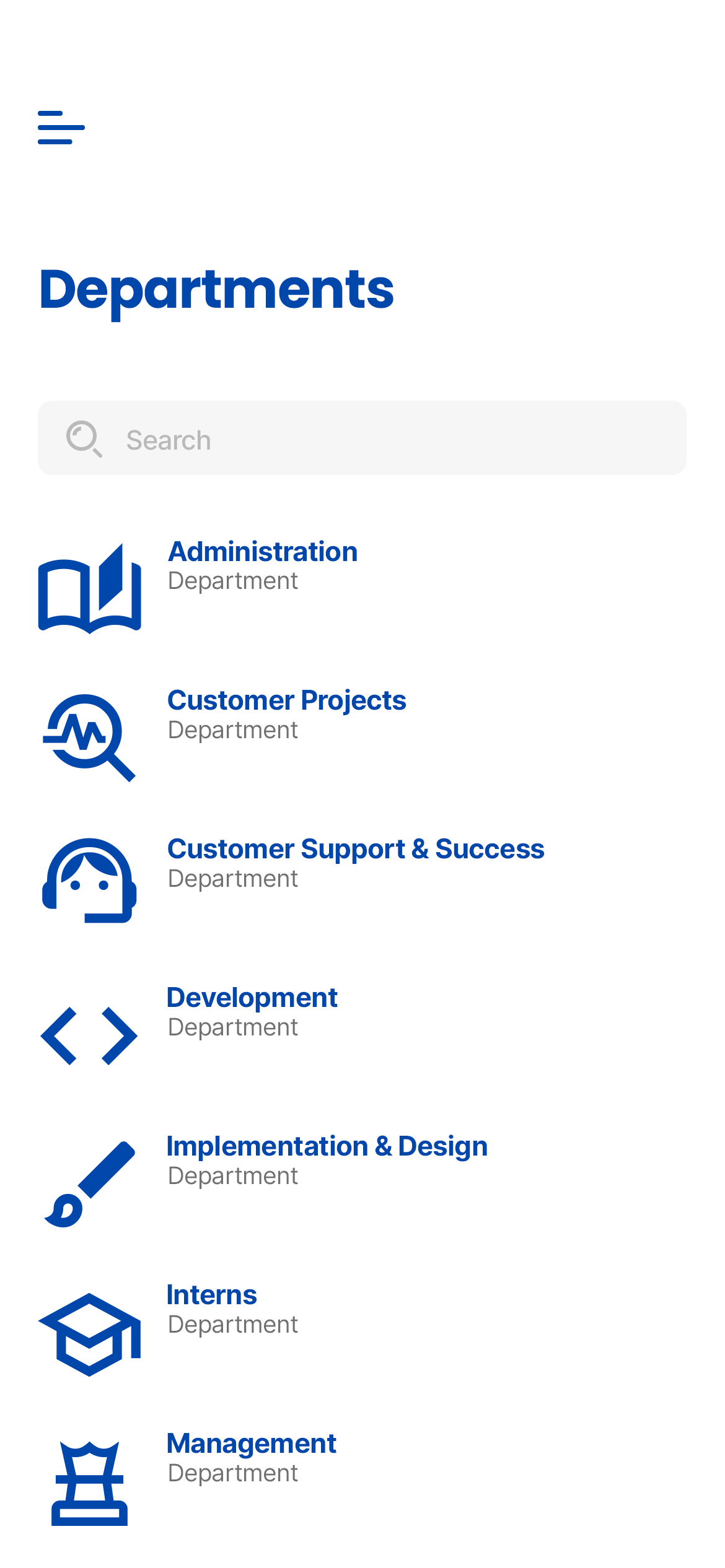Open the Management department
This screenshot has height=1568, width=725.
pos(251,1457)
